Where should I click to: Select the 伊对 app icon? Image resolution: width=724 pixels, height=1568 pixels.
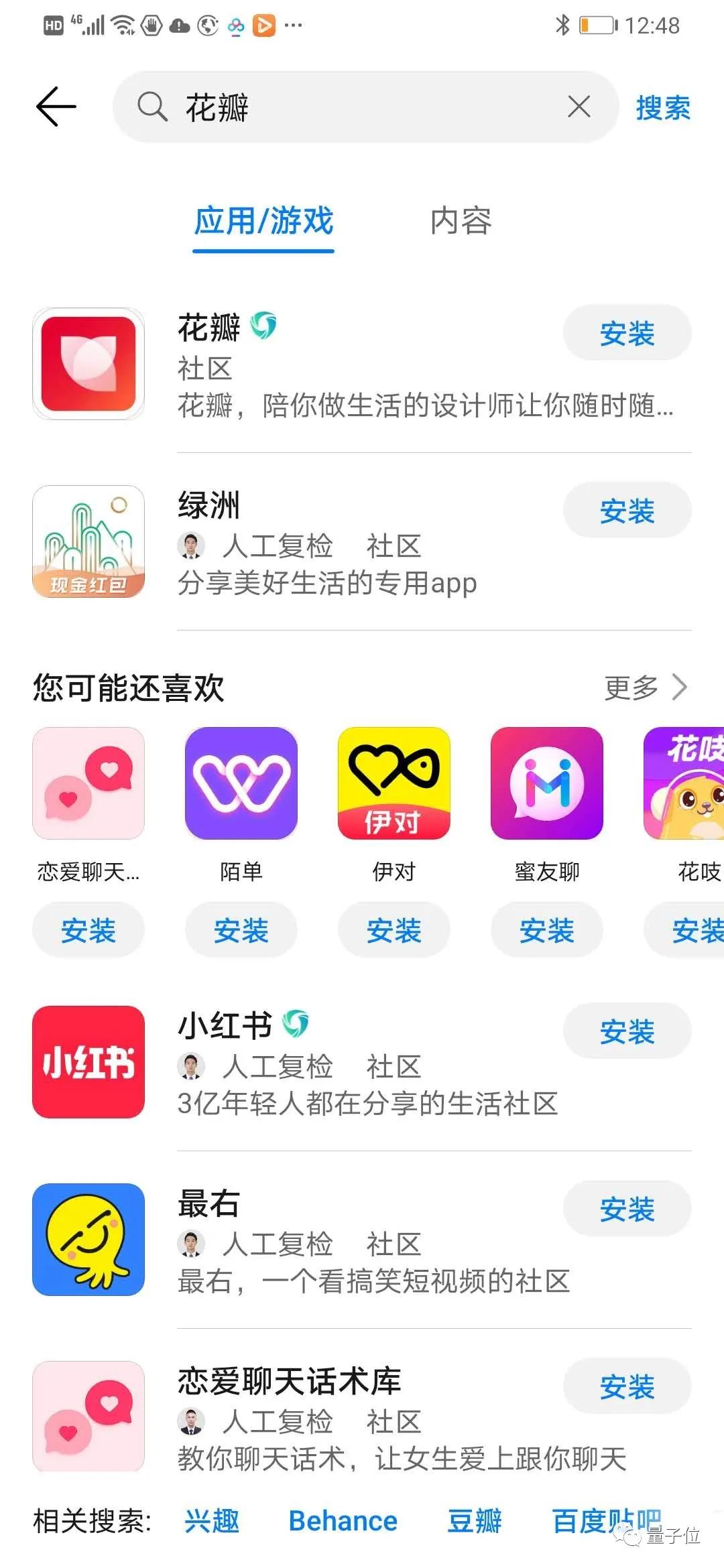pos(393,785)
